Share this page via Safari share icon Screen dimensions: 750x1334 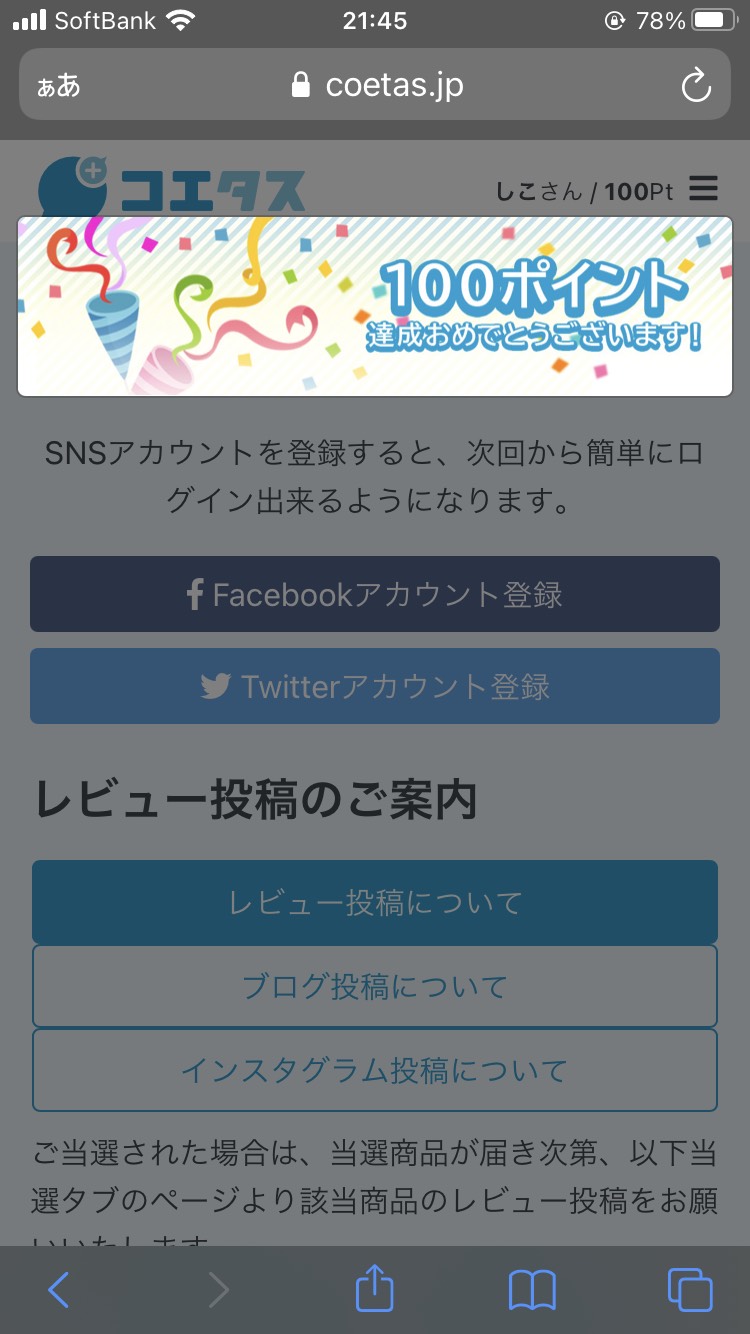[x=375, y=1288]
